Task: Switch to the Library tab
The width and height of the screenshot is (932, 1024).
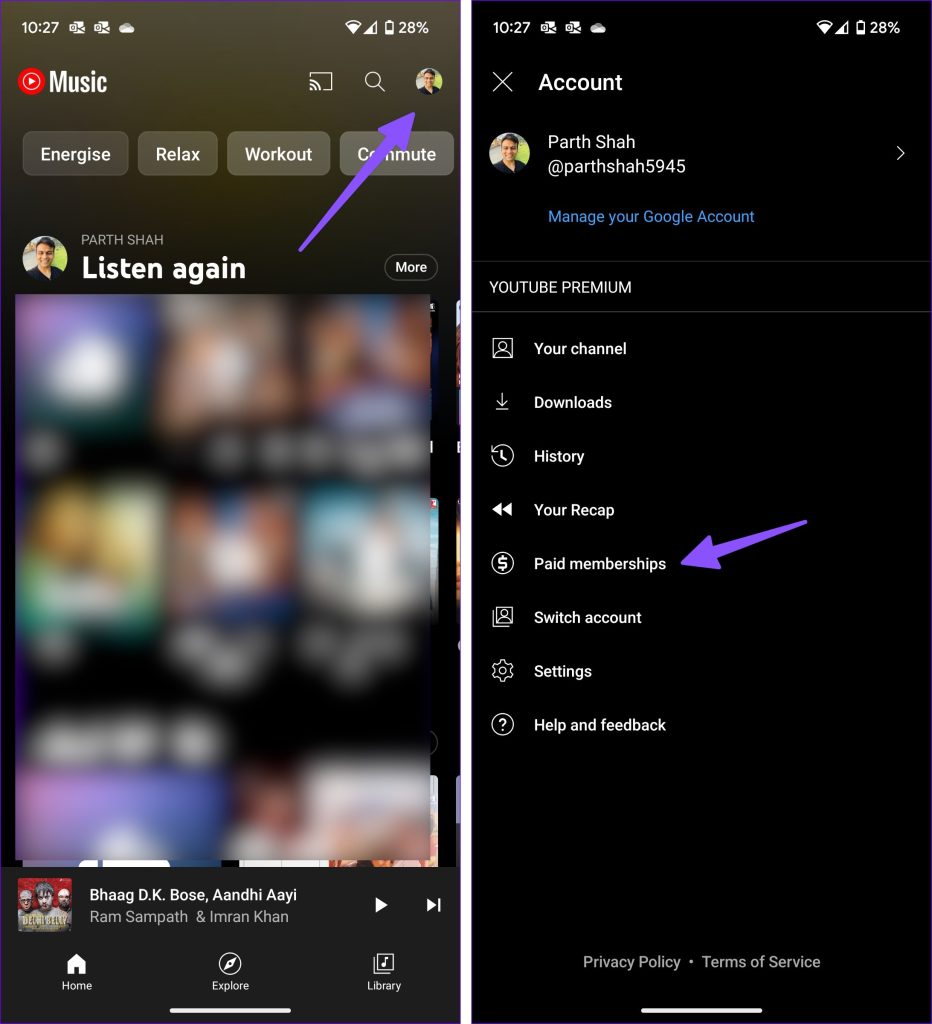Action: click(x=383, y=971)
